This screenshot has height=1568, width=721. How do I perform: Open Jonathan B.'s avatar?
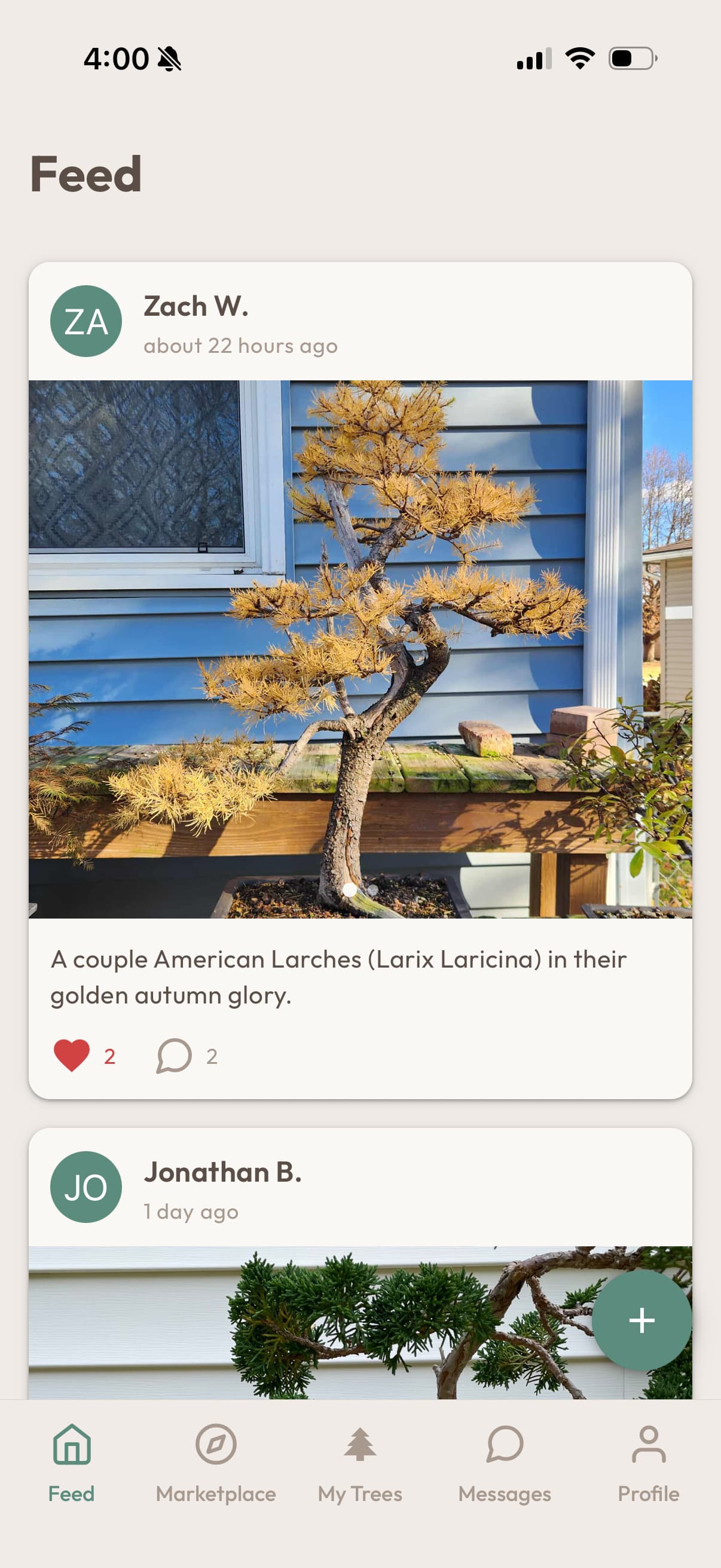coord(85,1186)
